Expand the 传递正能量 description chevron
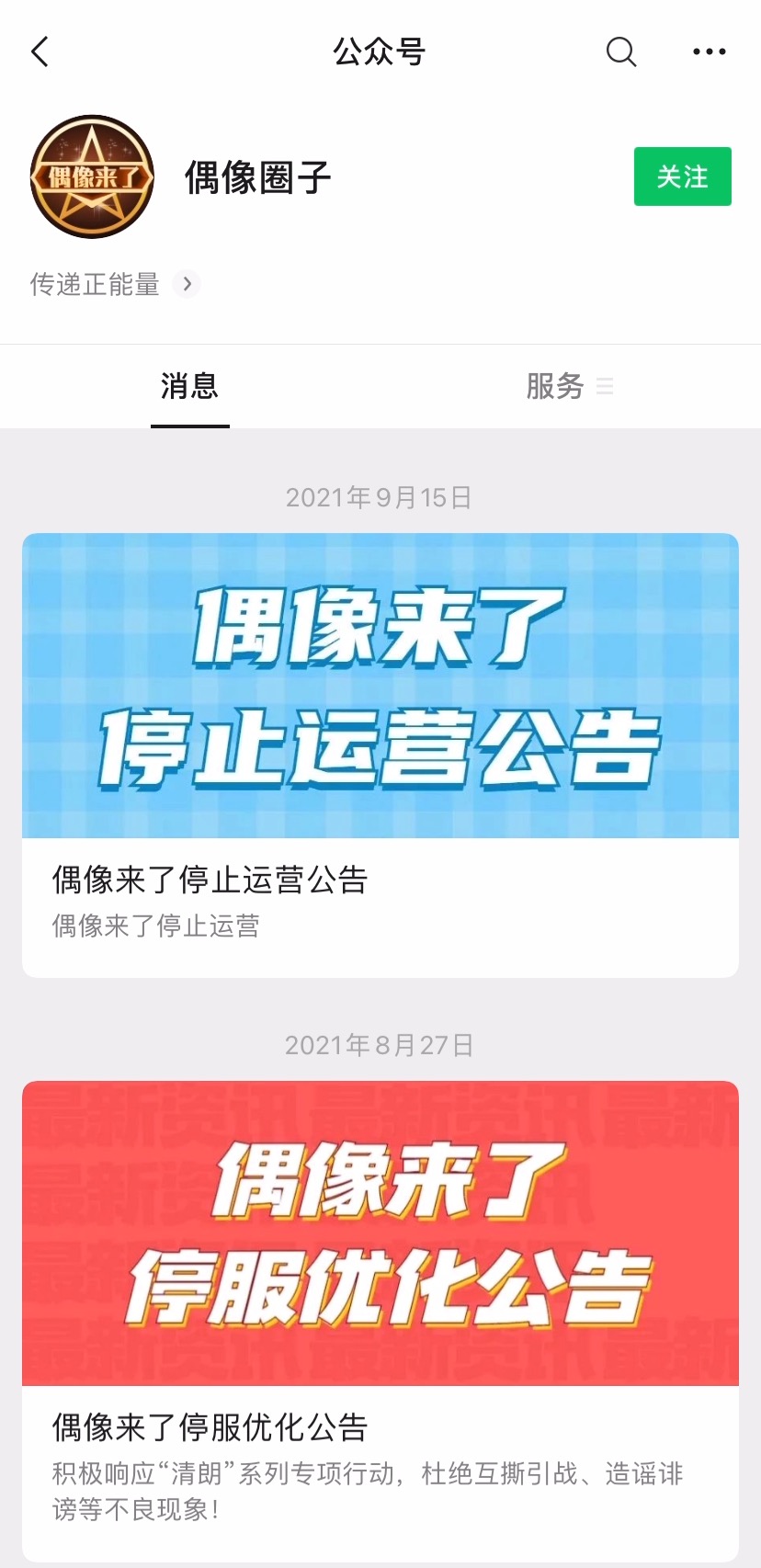Screen dimensions: 761x1568 click(187, 285)
